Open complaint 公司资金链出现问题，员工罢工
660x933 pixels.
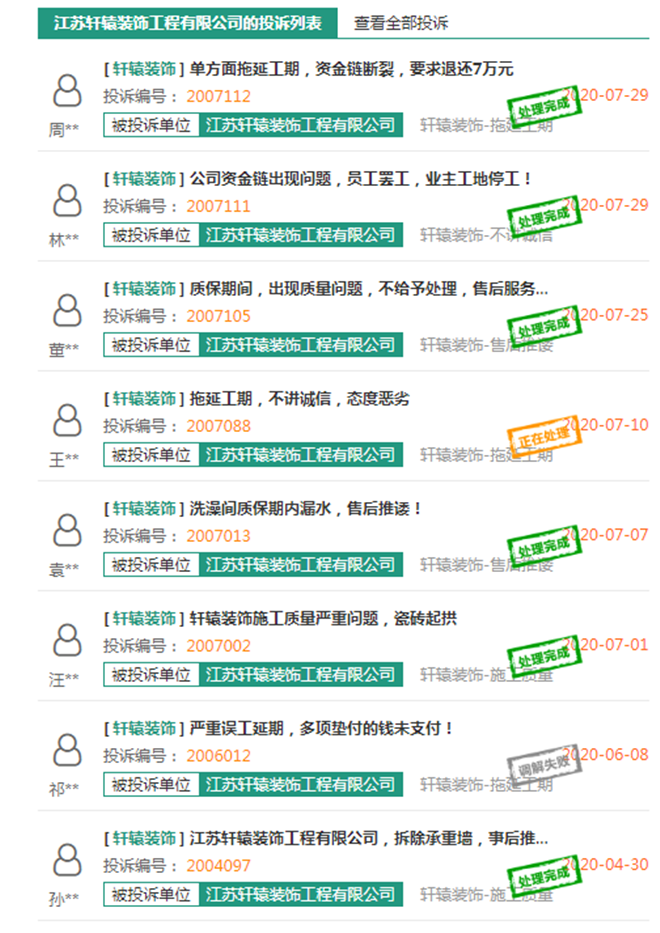pos(361,179)
